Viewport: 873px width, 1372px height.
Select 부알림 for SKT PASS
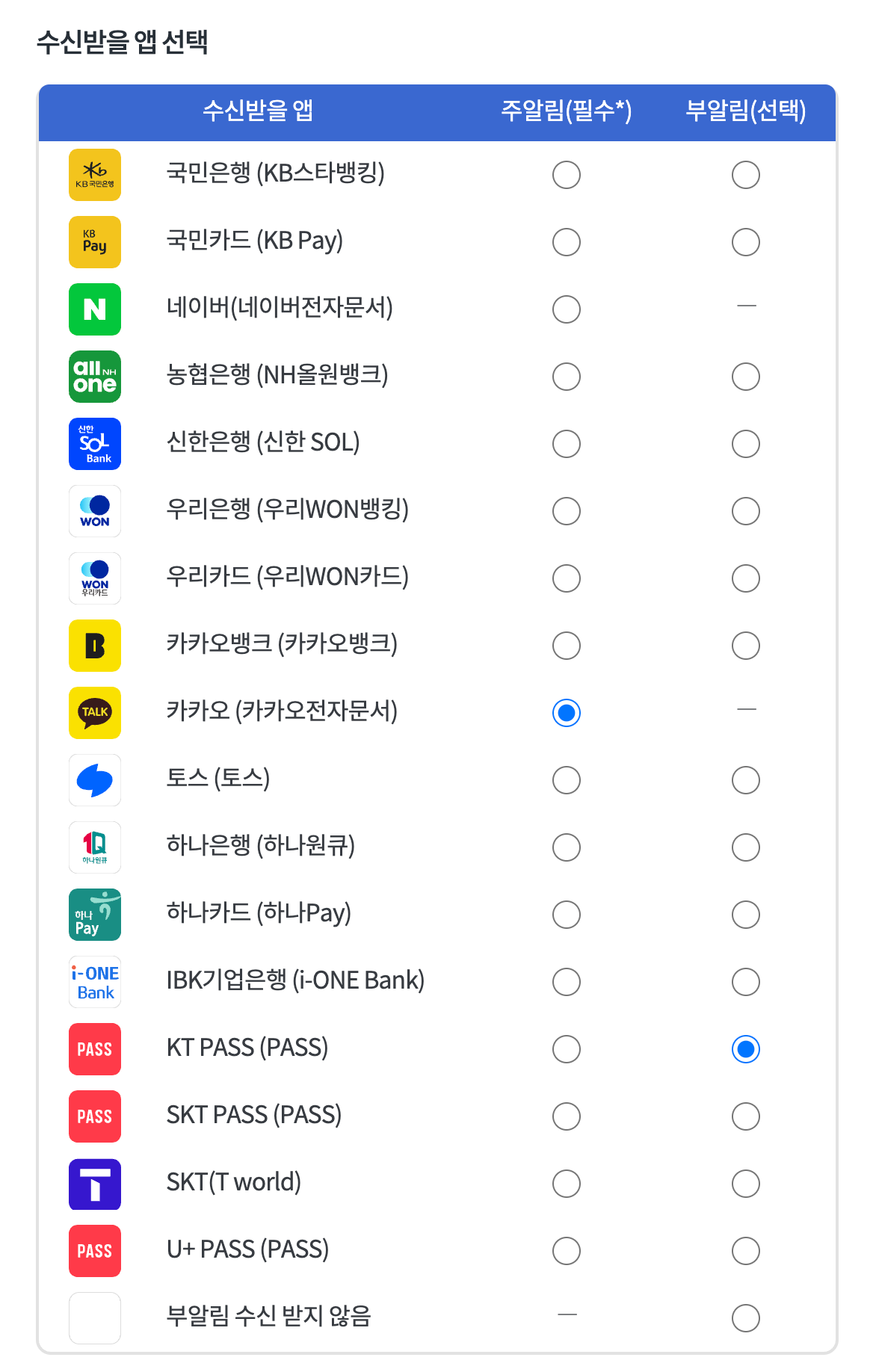tap(746, 1116)
